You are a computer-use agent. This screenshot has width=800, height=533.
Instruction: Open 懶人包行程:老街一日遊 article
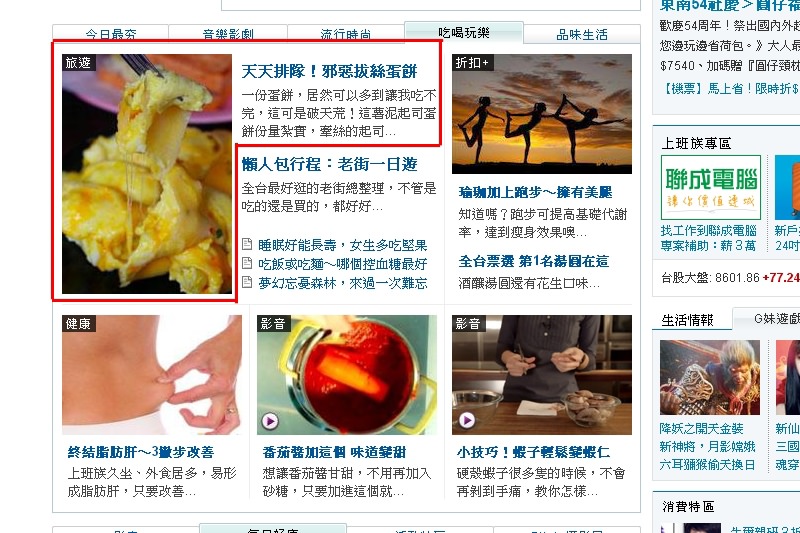point(329,164)
